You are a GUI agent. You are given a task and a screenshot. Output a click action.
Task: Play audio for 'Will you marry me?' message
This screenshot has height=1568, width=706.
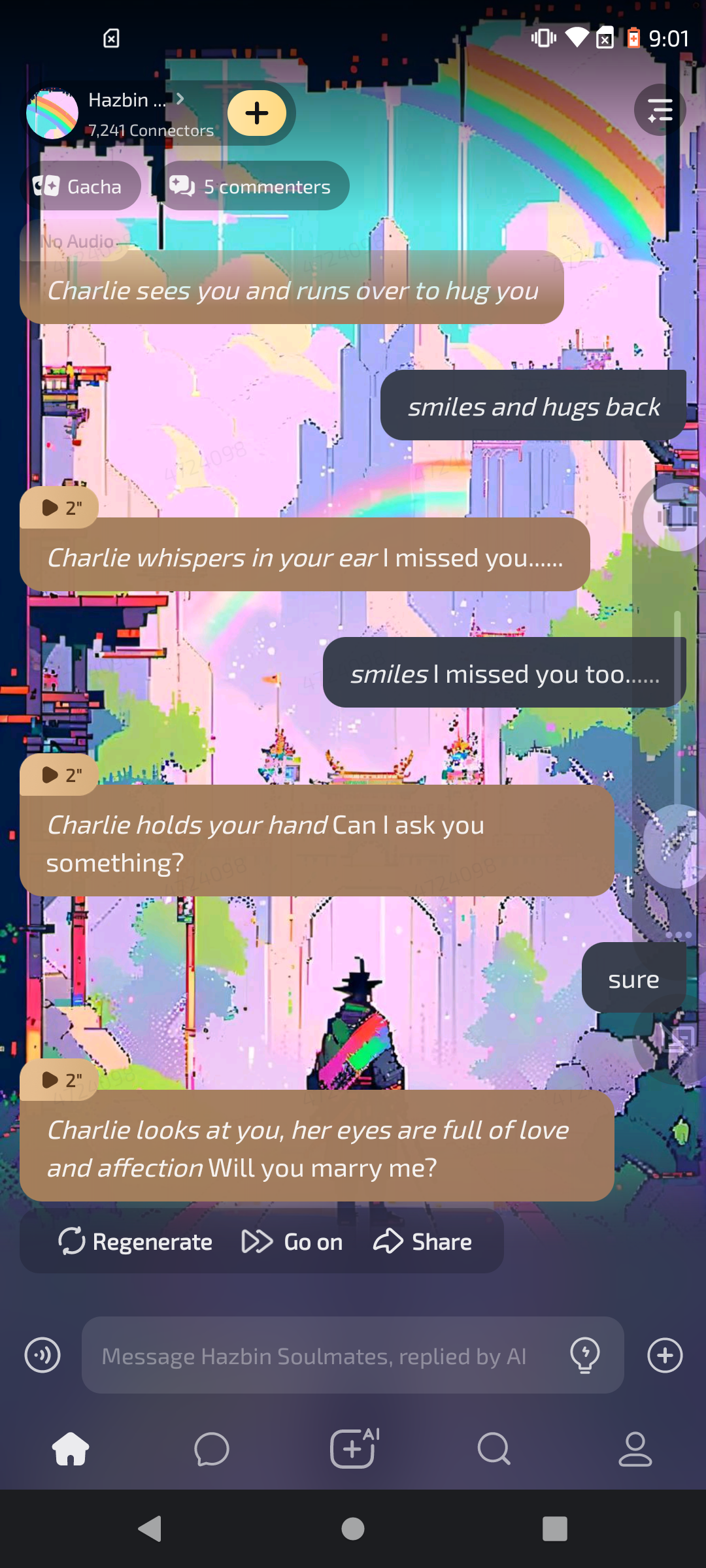click(59, 1080)
